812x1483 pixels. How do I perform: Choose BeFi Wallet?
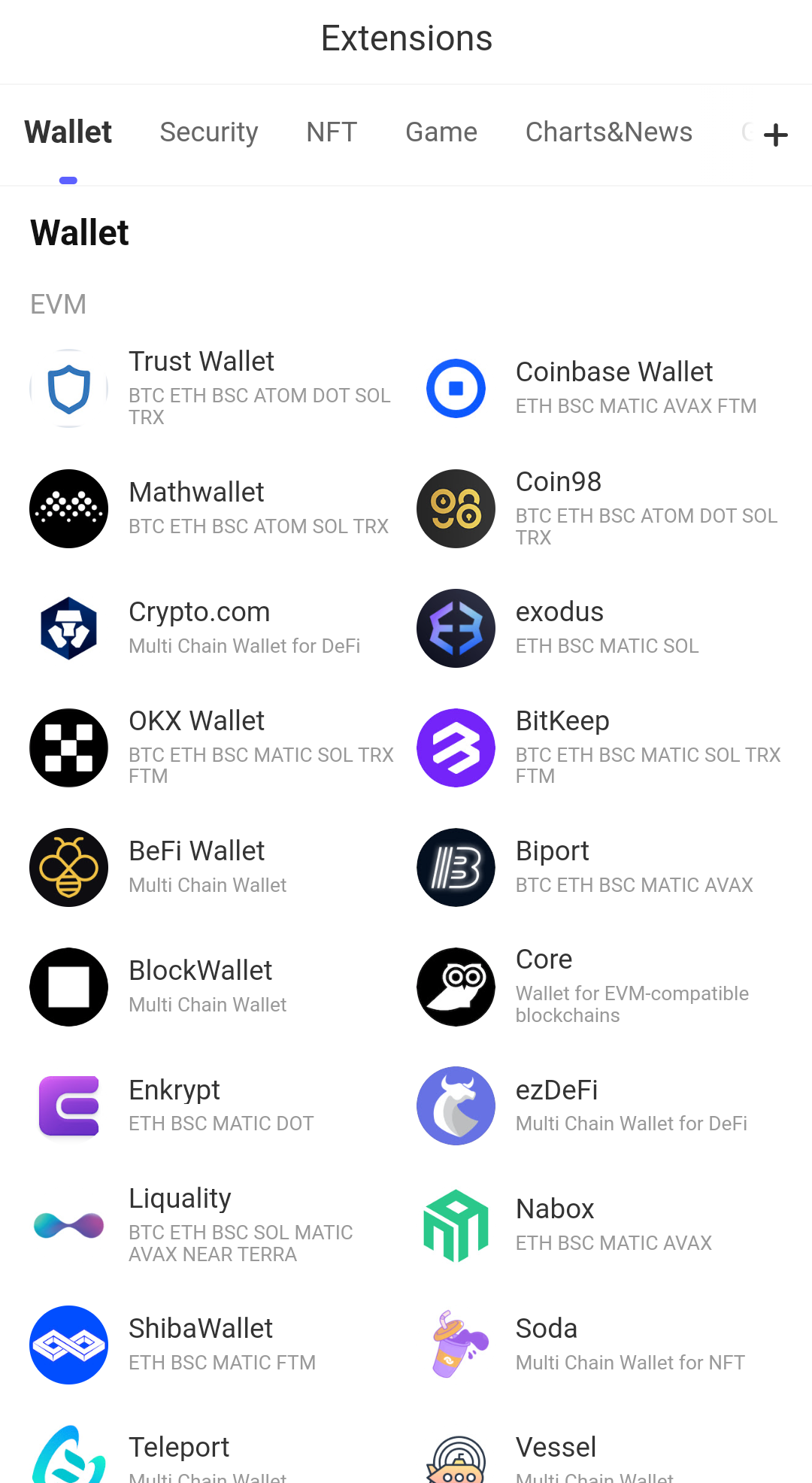tap(196, 851)
